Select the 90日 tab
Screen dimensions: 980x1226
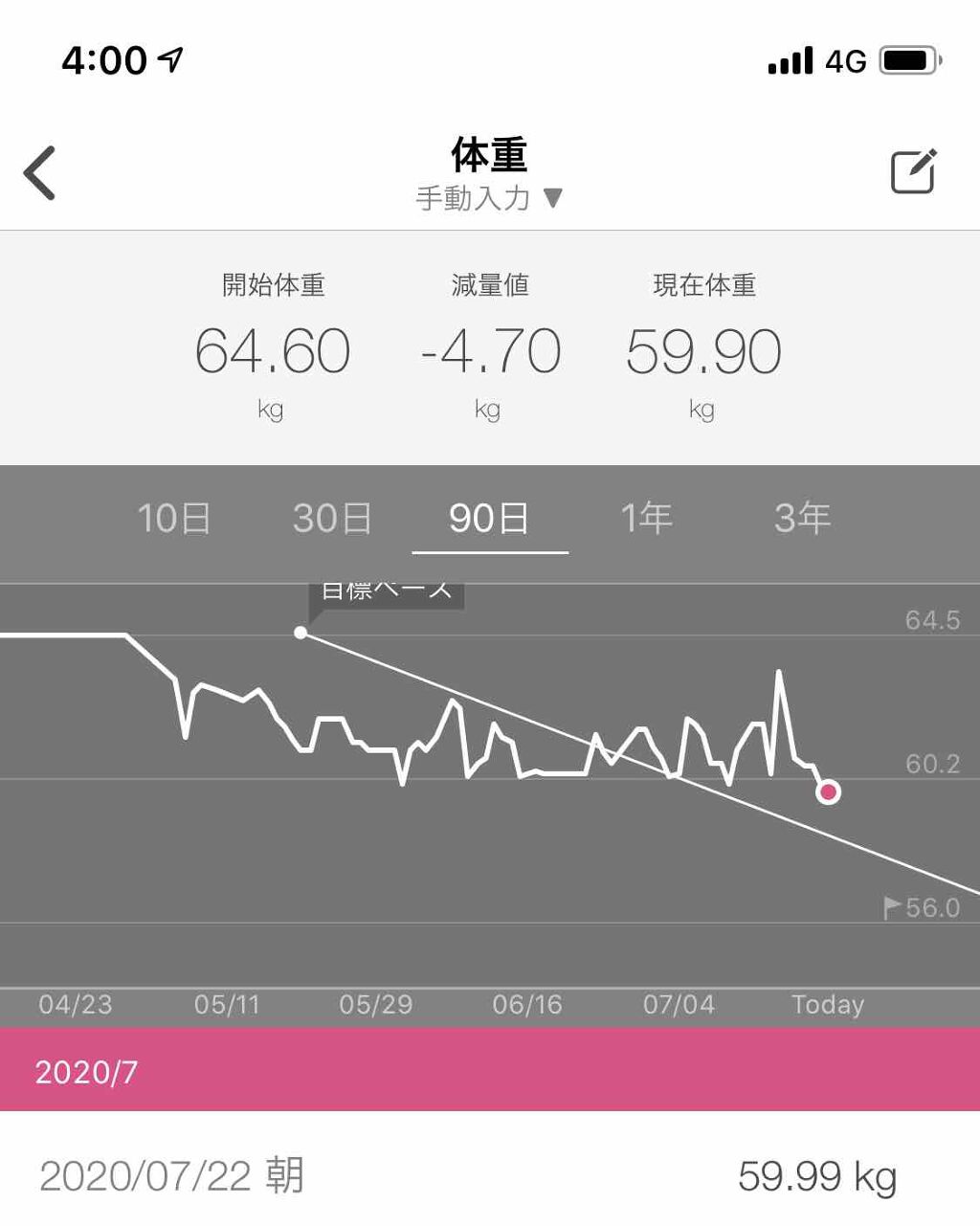click(488, 518)
